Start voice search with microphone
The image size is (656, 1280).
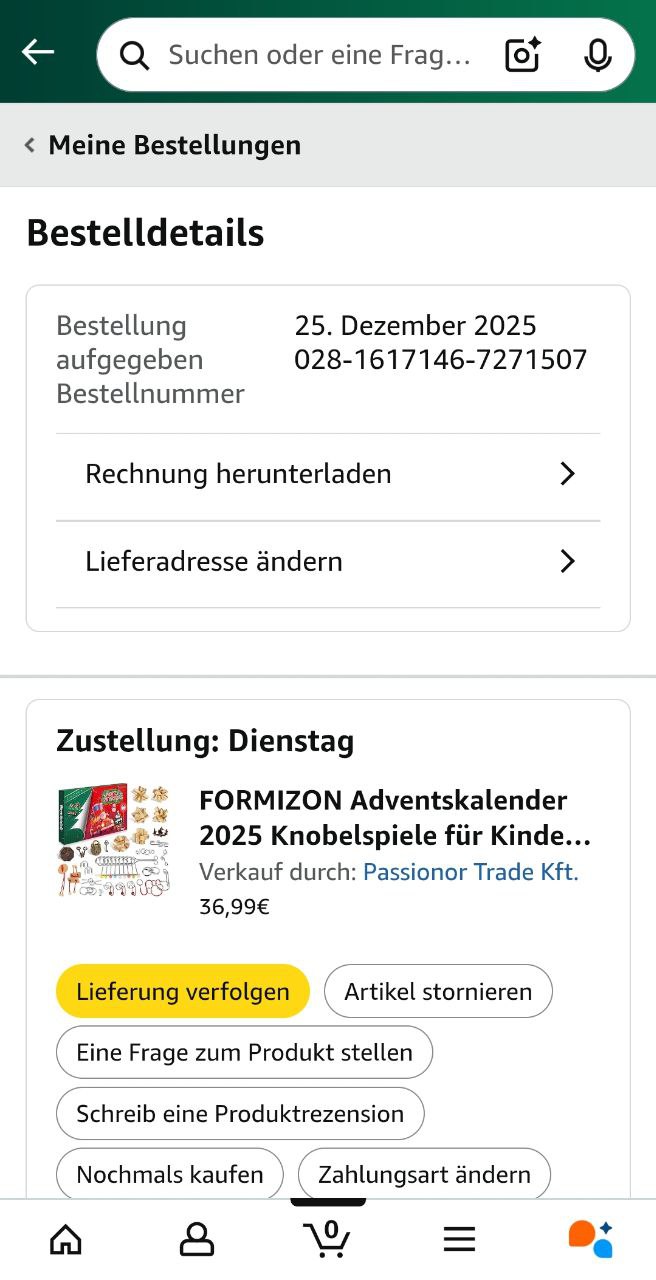(x=597, y=55)
